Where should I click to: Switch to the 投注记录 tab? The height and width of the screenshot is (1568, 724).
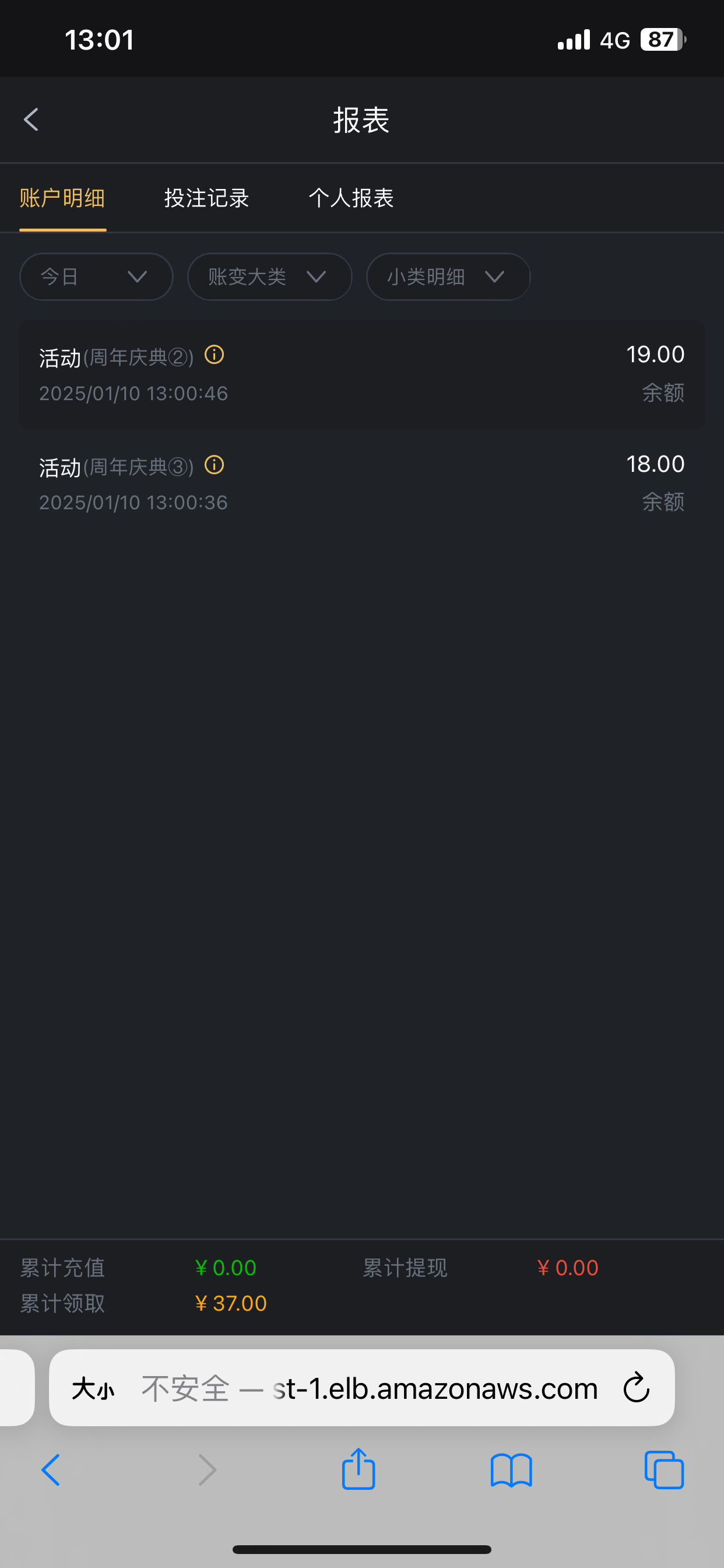(206, 198)
